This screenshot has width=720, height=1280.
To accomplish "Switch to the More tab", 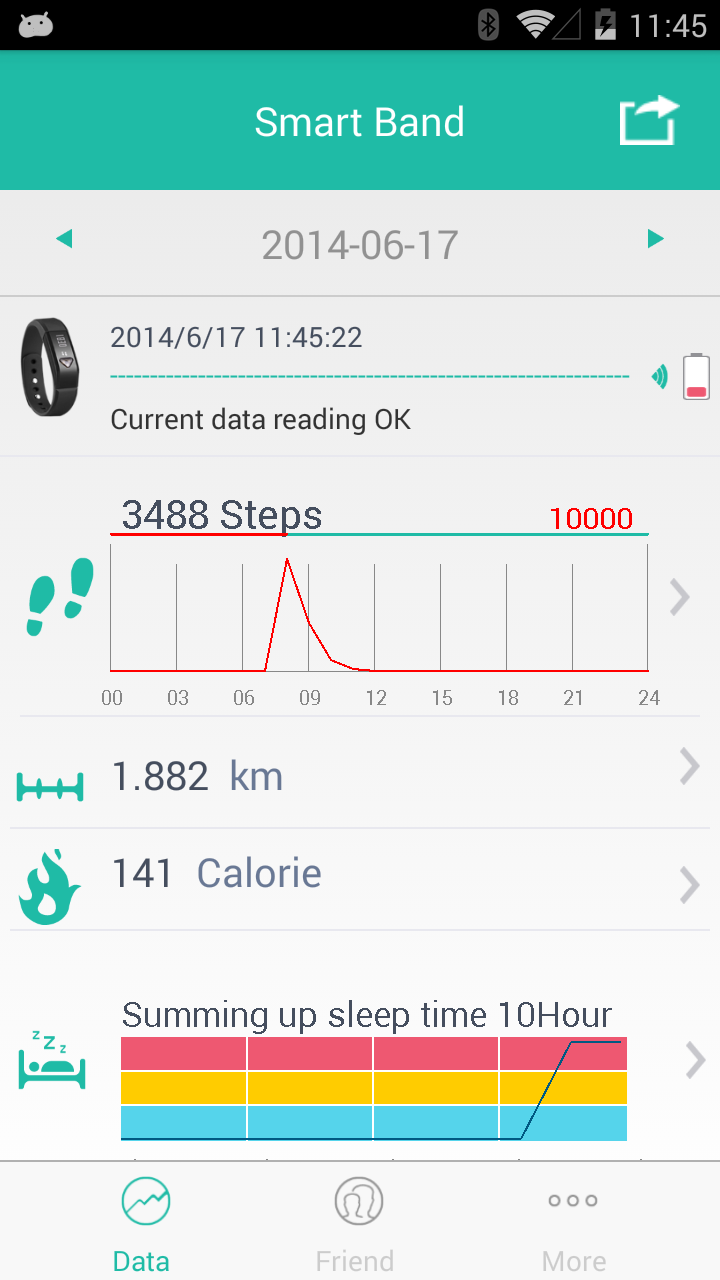I will 573,1221.
